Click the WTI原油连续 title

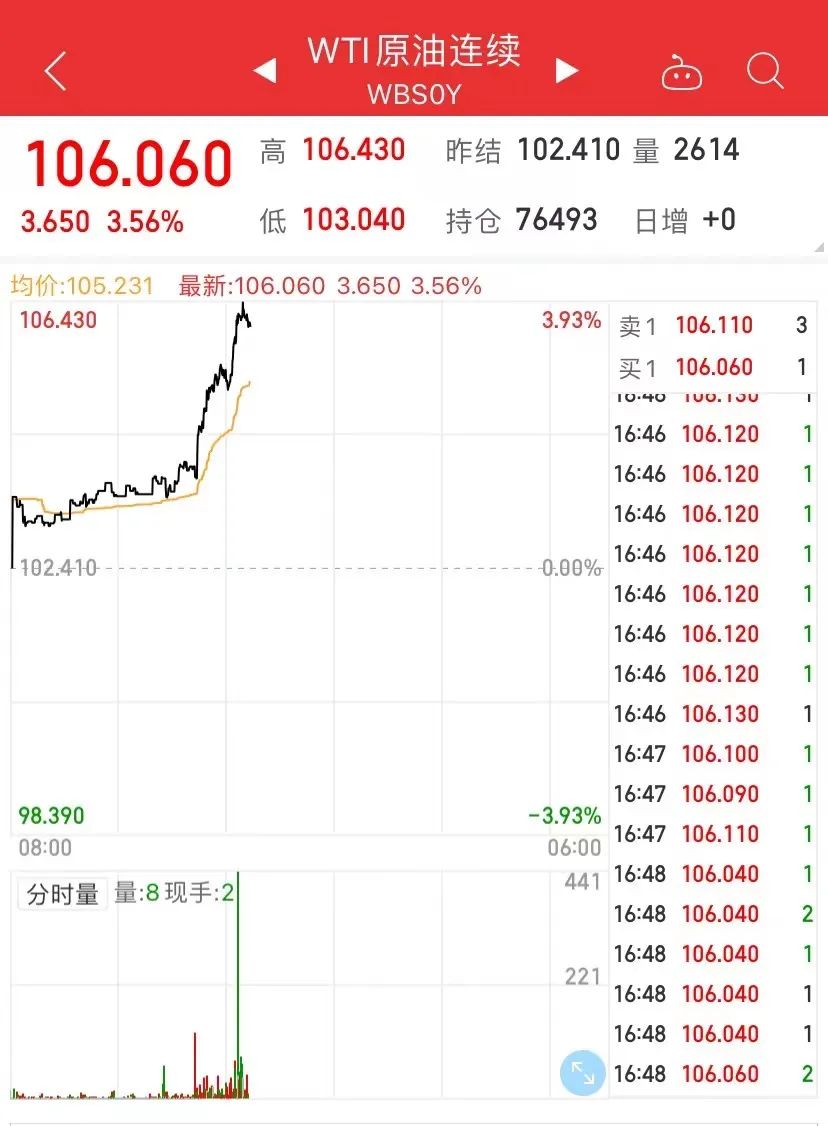pyautogui.click(x=413, y=52)
